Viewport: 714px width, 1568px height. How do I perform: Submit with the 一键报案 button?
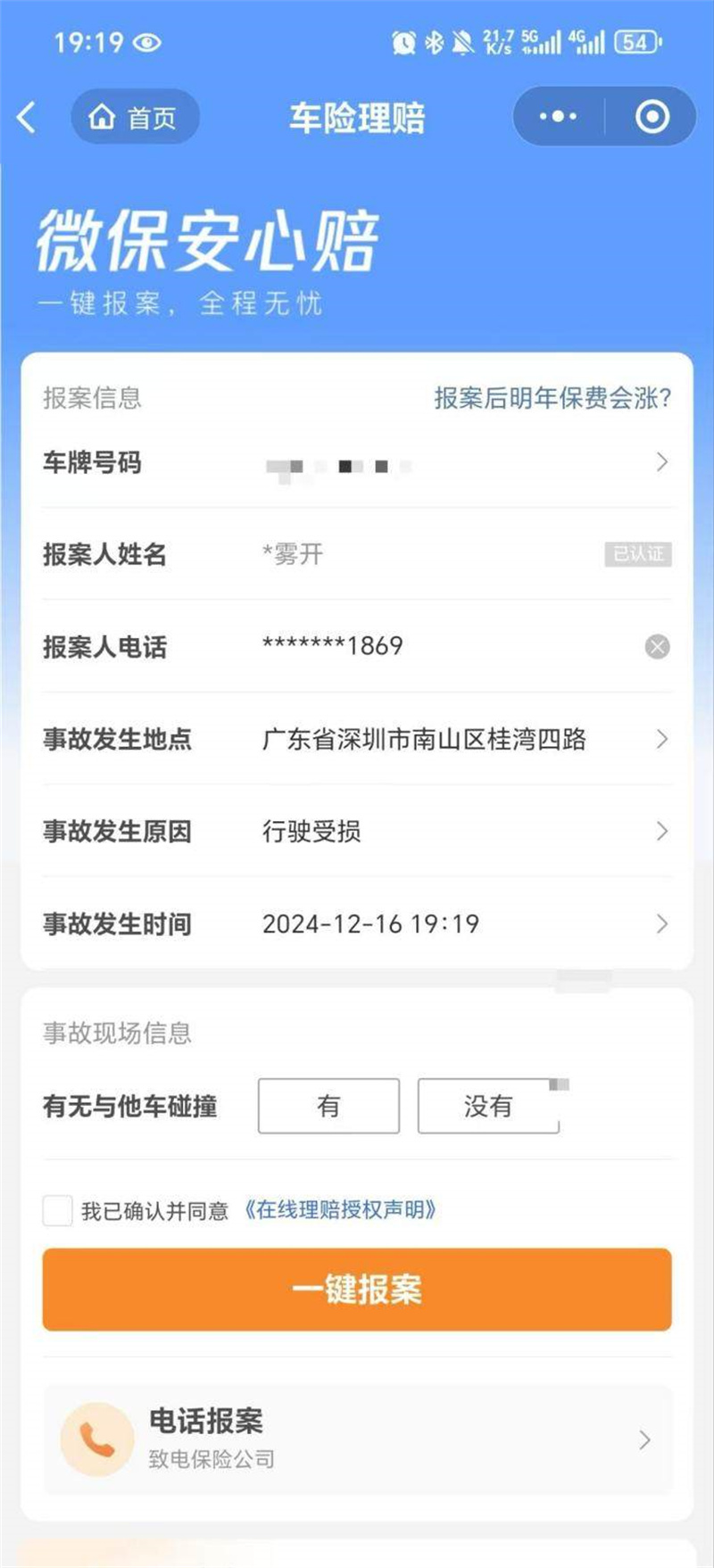pyautogui.click(x=357, y=1290)
